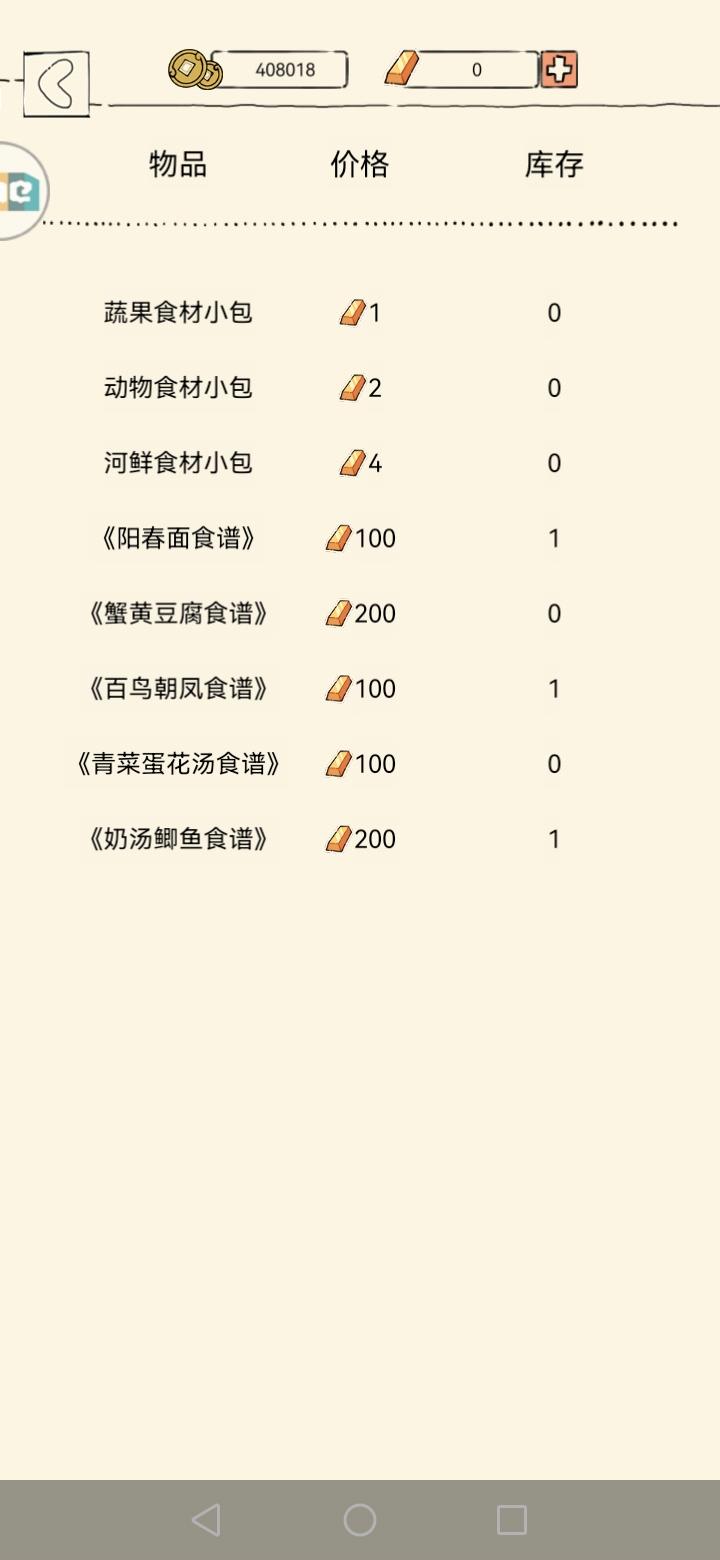Go back using the top-left arrow
The image size is (720, 1560).
pos(56,84)
